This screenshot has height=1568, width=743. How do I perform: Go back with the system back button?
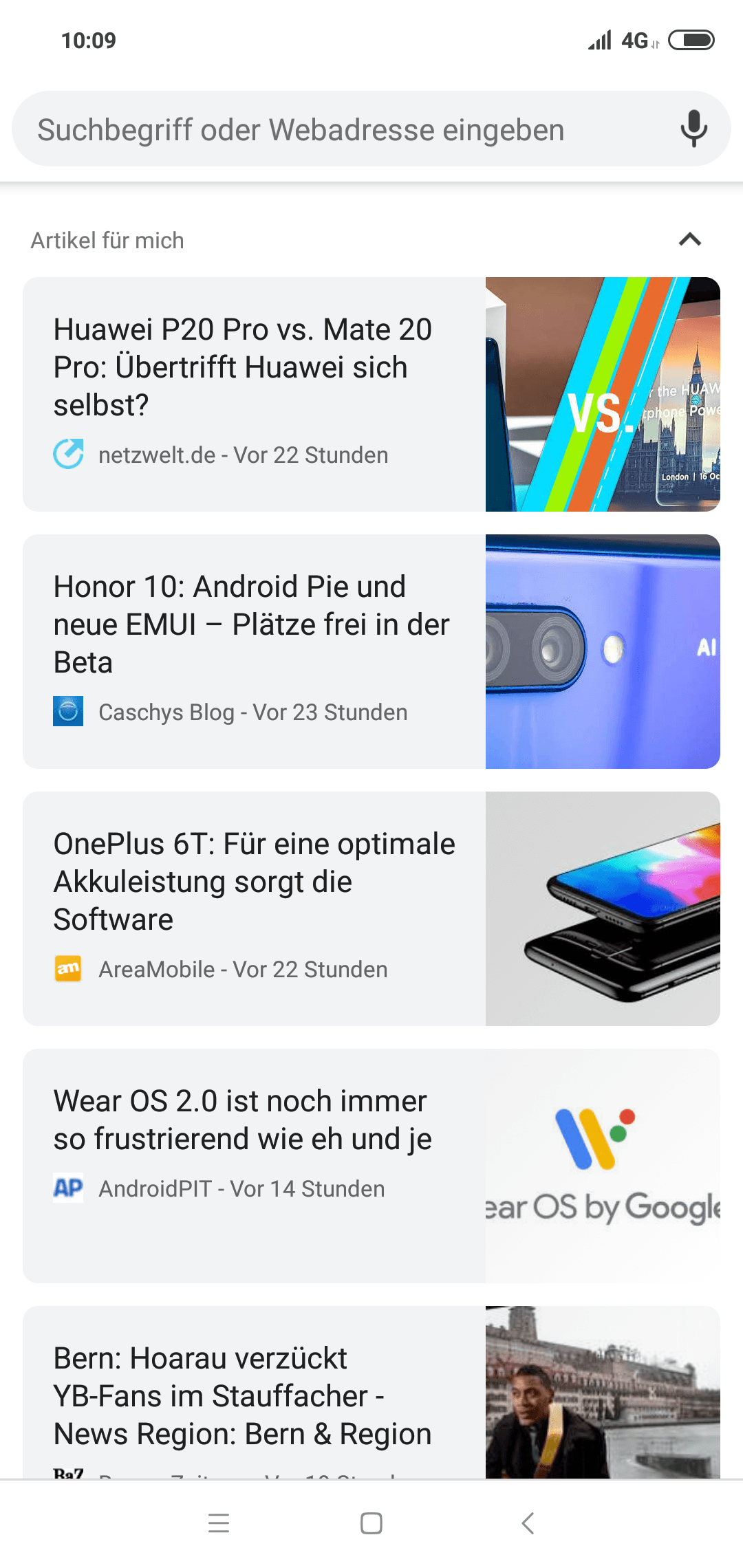click(528, 1523)
